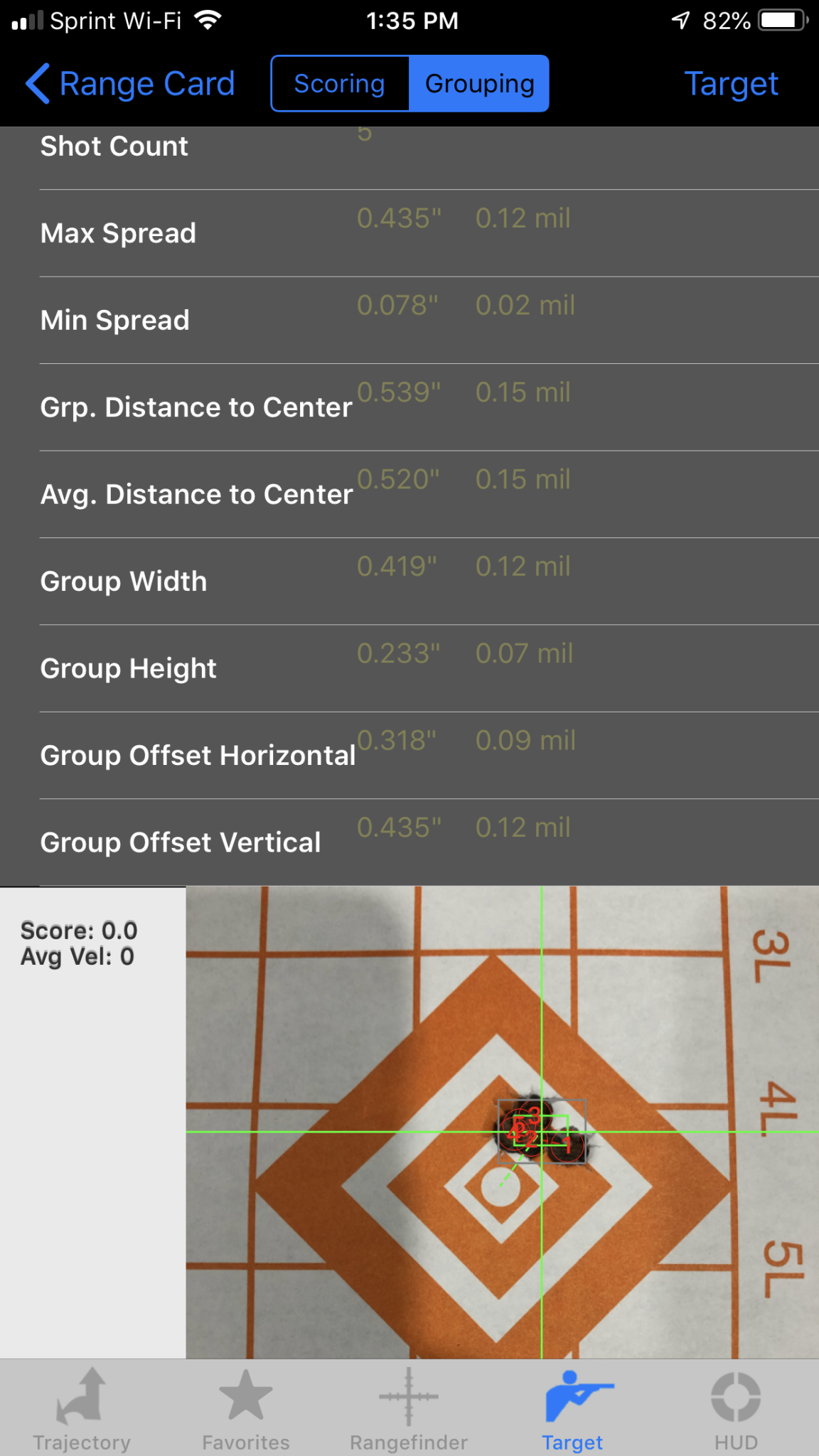Switch to the Favorites tab
The image size is (819, 1456).
pos(246,1409)
